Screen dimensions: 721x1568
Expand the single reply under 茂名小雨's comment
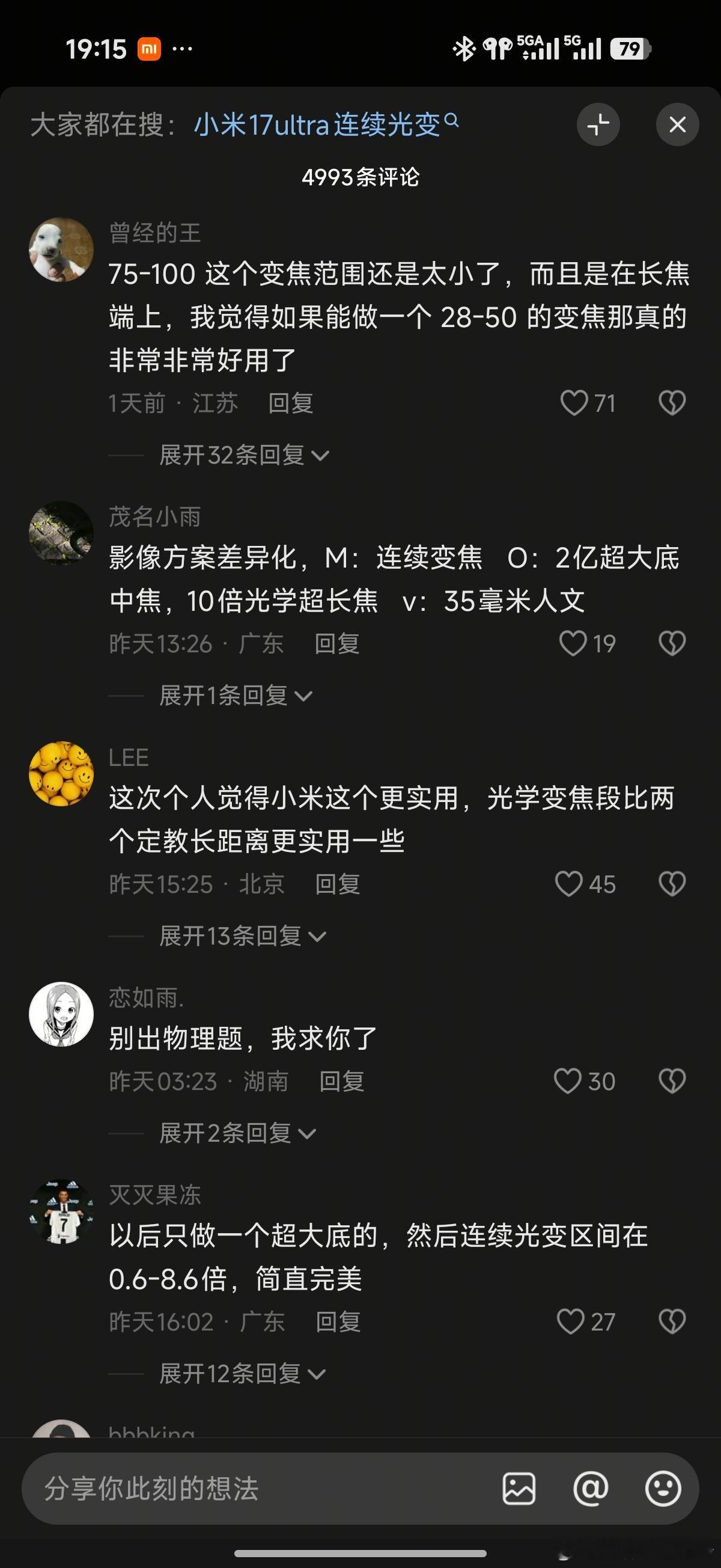pos(233,695)
